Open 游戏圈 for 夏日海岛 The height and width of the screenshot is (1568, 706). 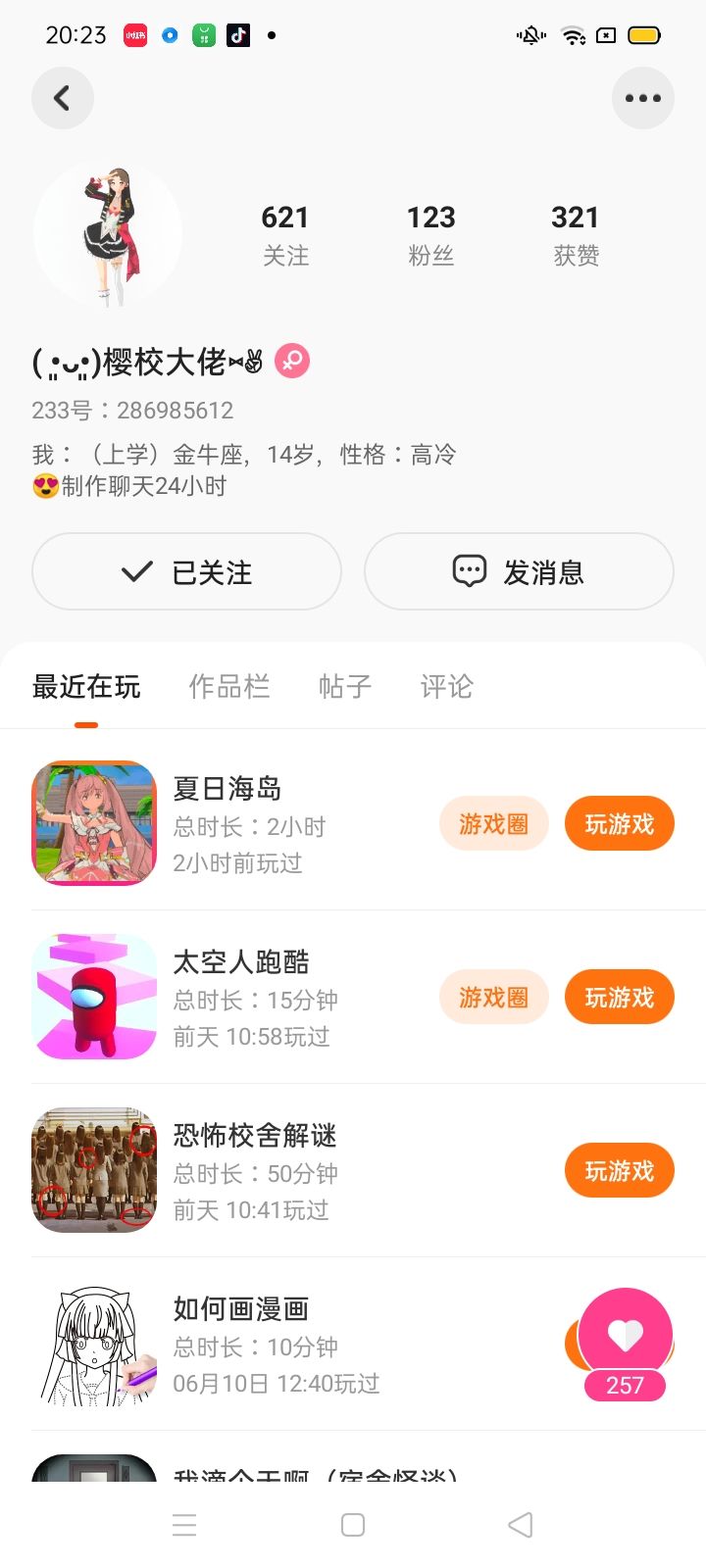(x=493, y=824)
